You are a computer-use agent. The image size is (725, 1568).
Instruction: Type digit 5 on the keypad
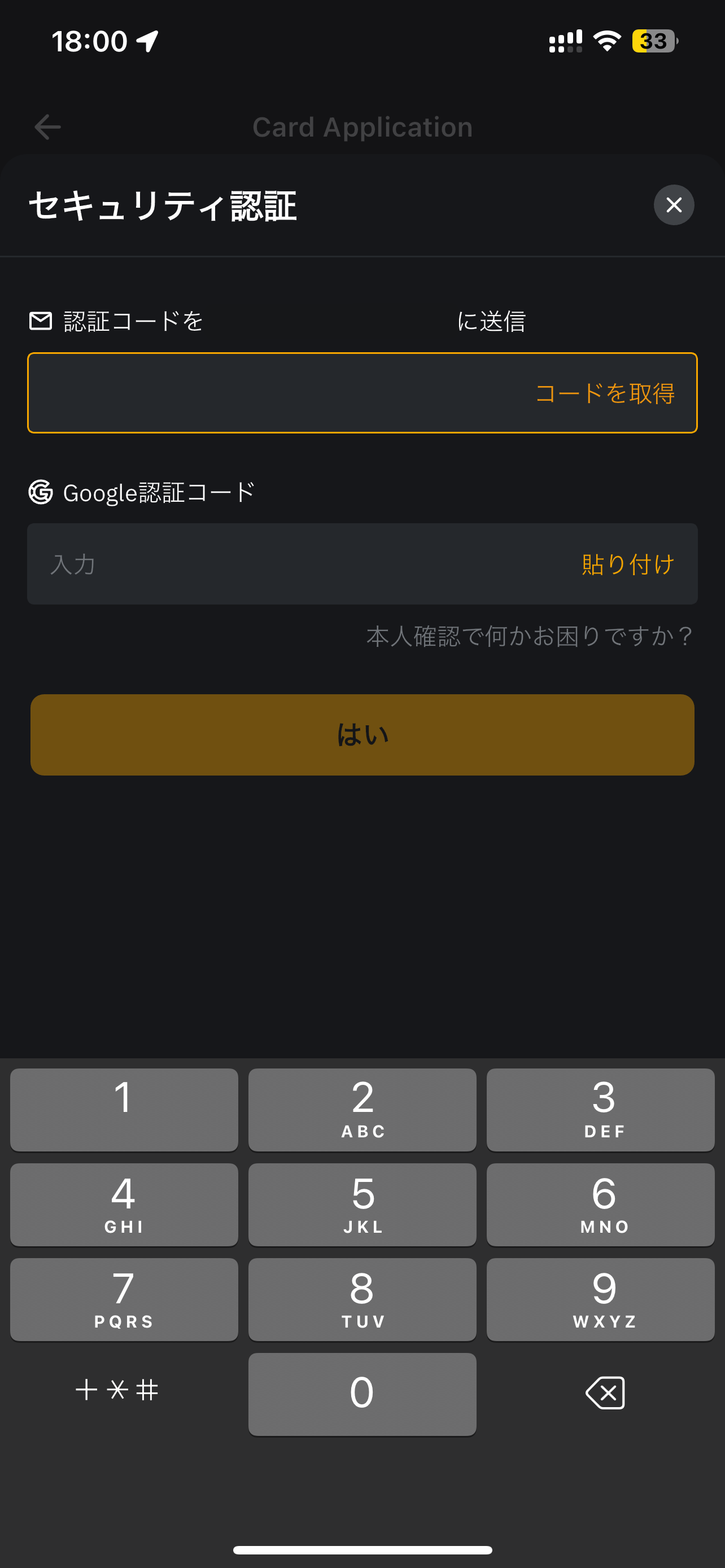tap(362, 1204)
